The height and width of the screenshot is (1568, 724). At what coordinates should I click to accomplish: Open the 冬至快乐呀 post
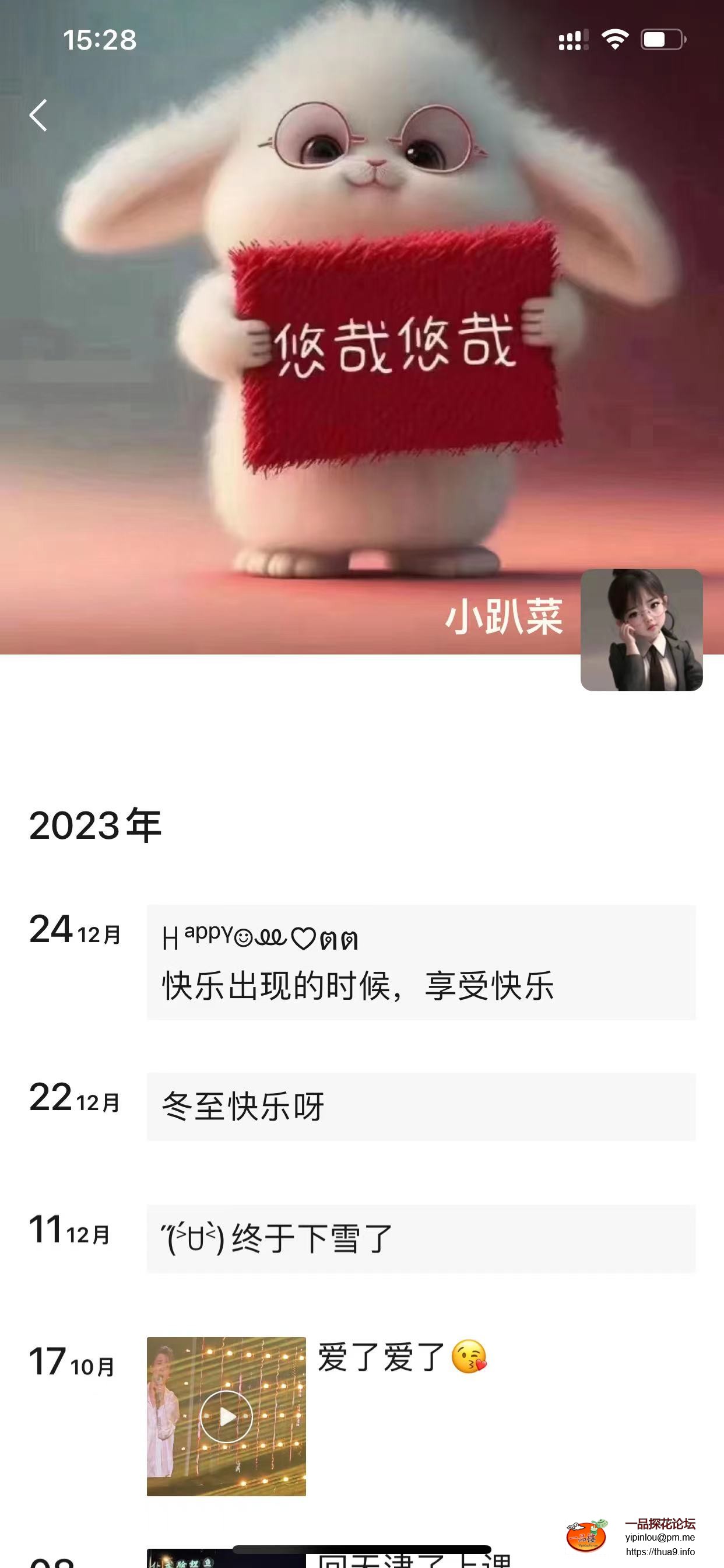point(420,1106)
